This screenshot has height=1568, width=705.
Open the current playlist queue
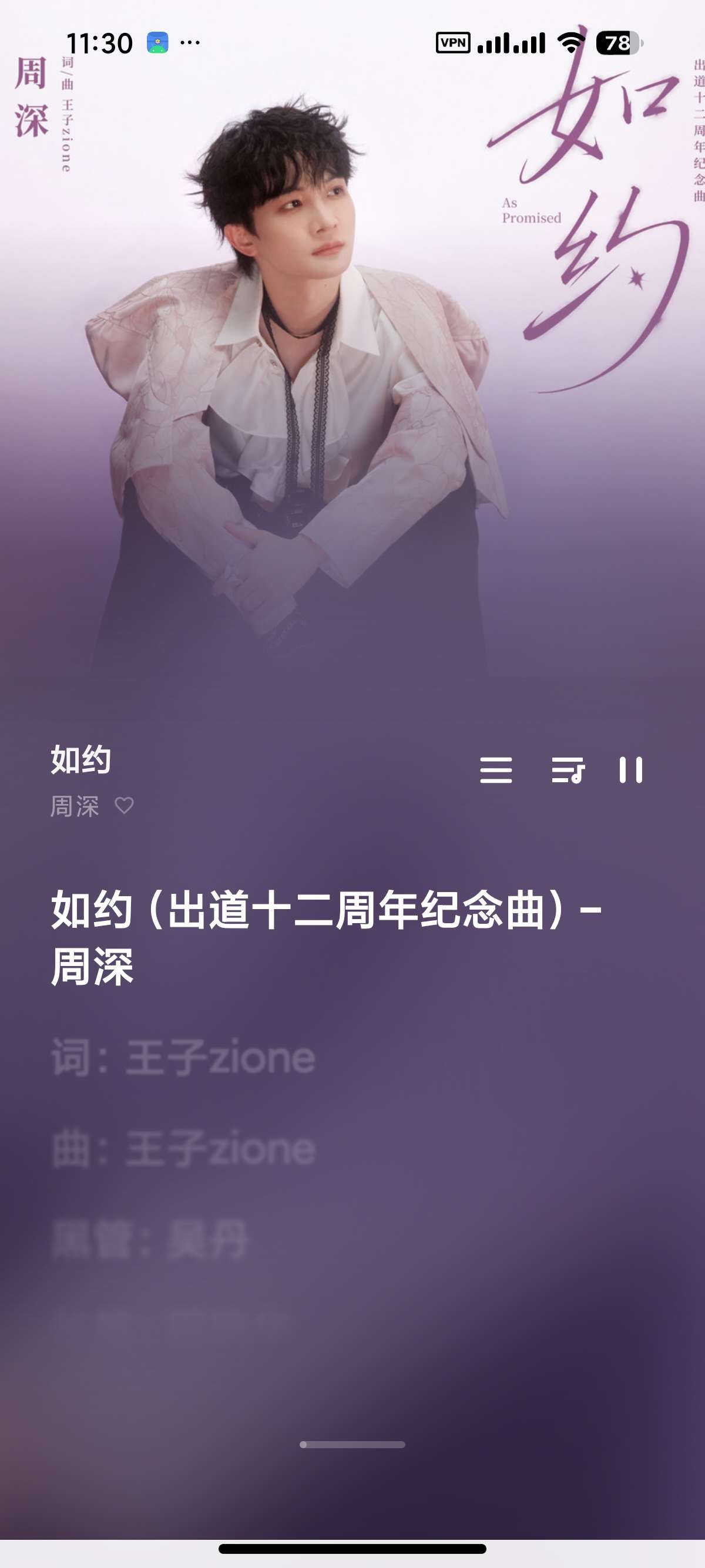pyautogui.click(x=568, y=770)
